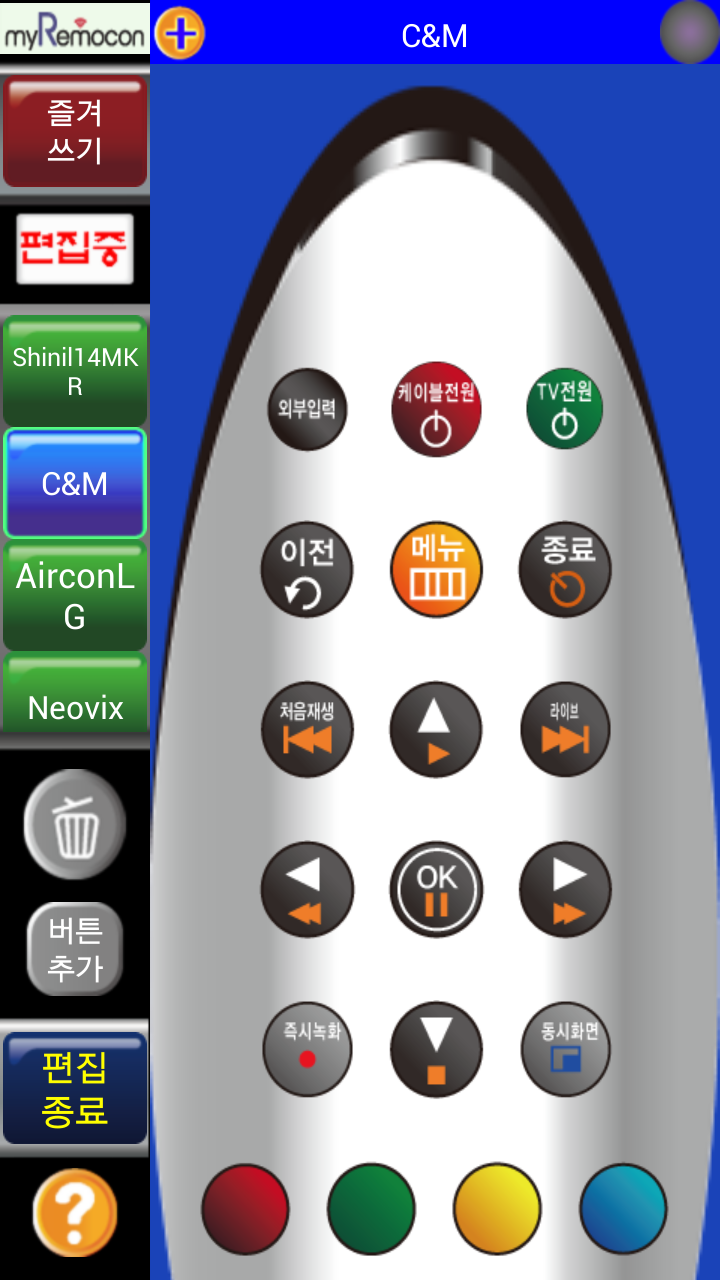
Task: Tap 처음재생 play from start
Action: (307, 730)
